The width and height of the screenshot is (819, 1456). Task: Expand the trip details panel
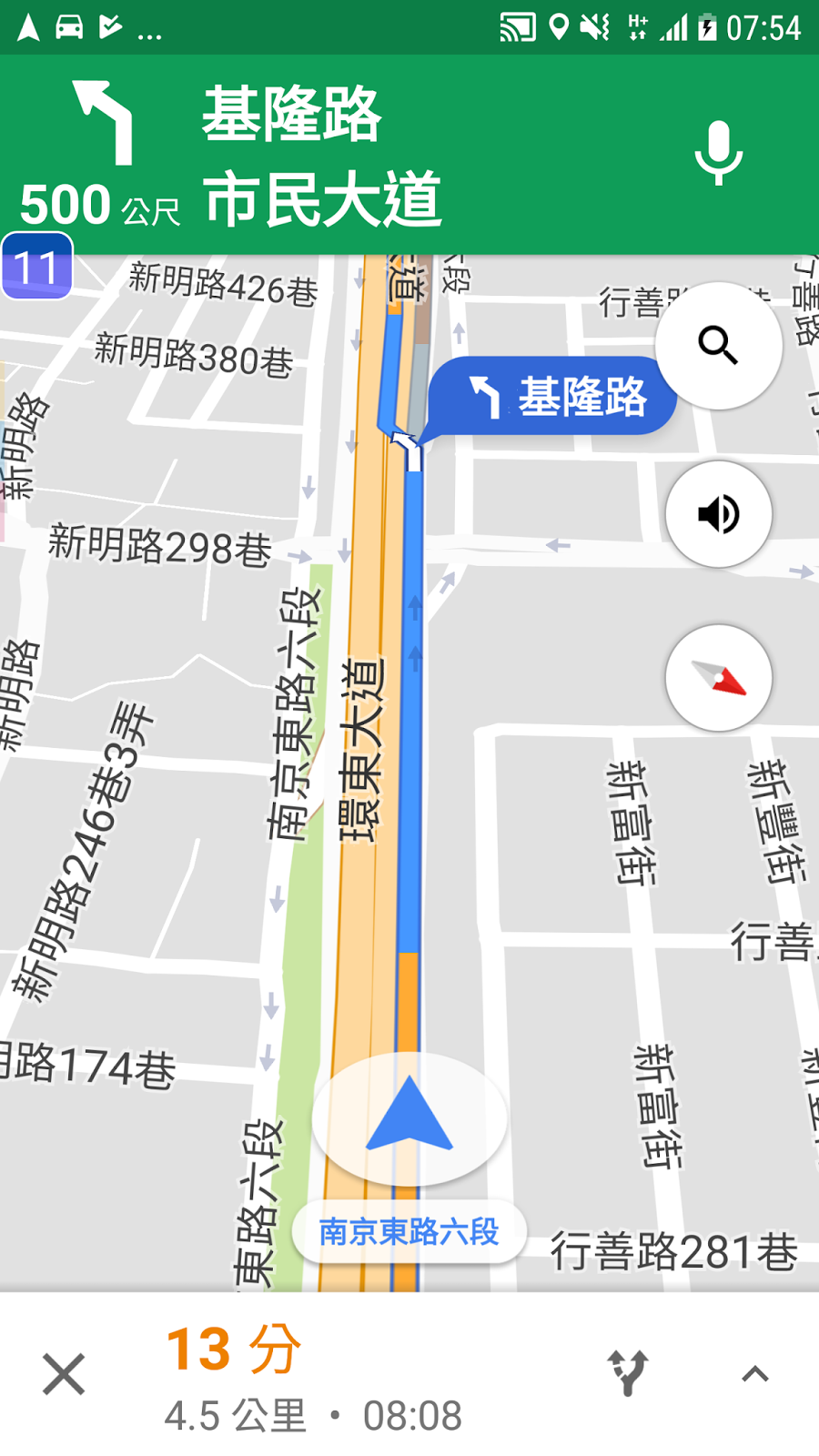[x=755, y=1374]
